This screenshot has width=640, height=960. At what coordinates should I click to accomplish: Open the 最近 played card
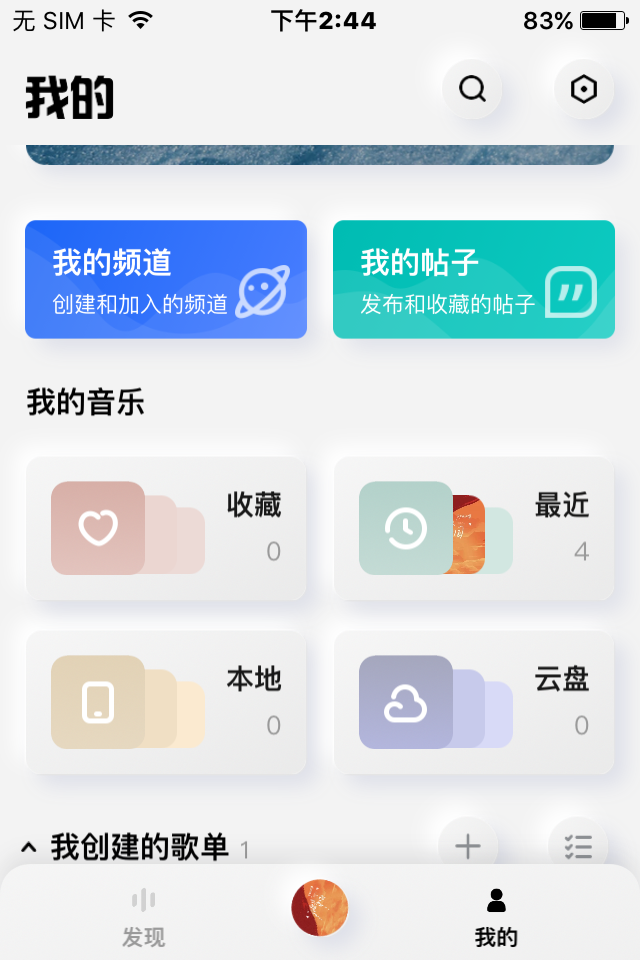pyautogui.click(x=473, y=528)
